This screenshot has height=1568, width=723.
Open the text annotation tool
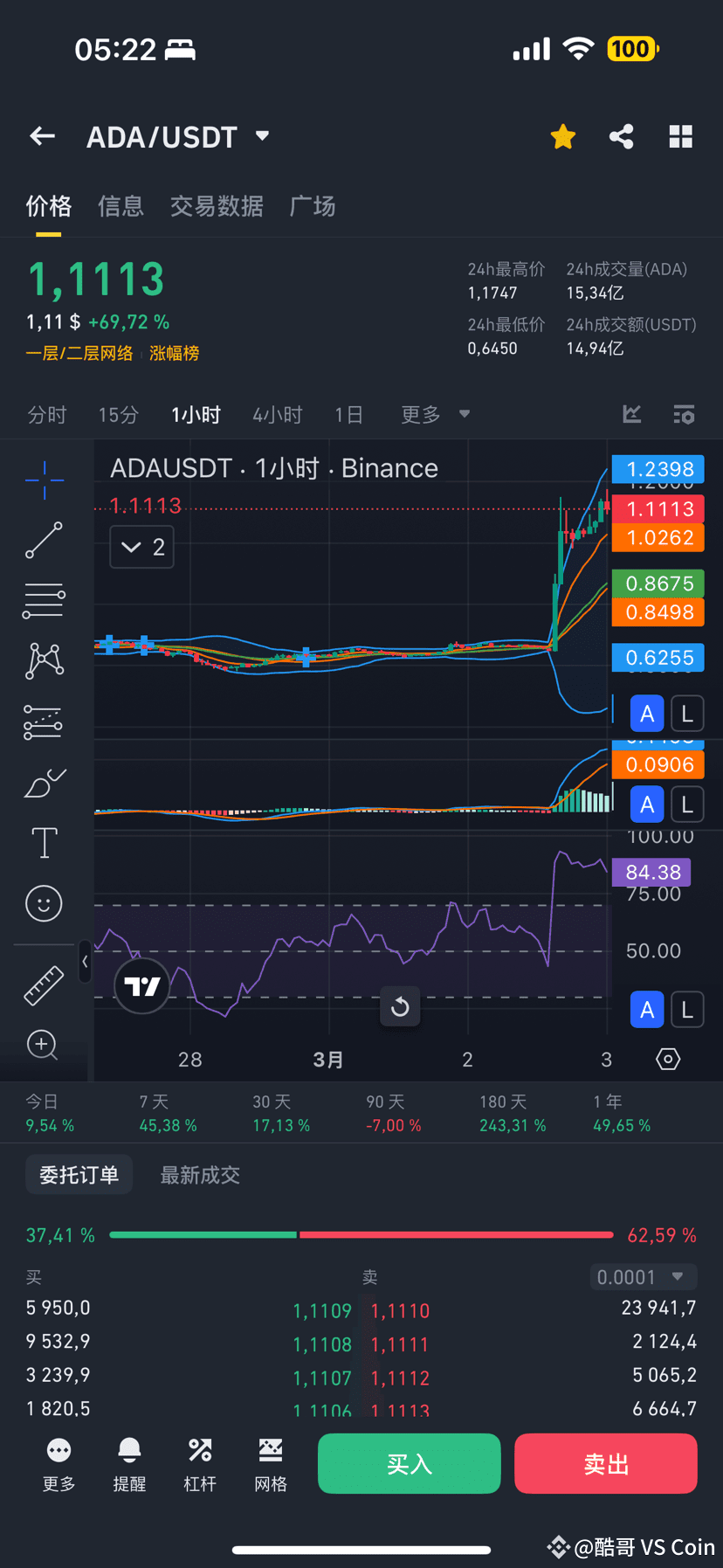tap(44, 843)
